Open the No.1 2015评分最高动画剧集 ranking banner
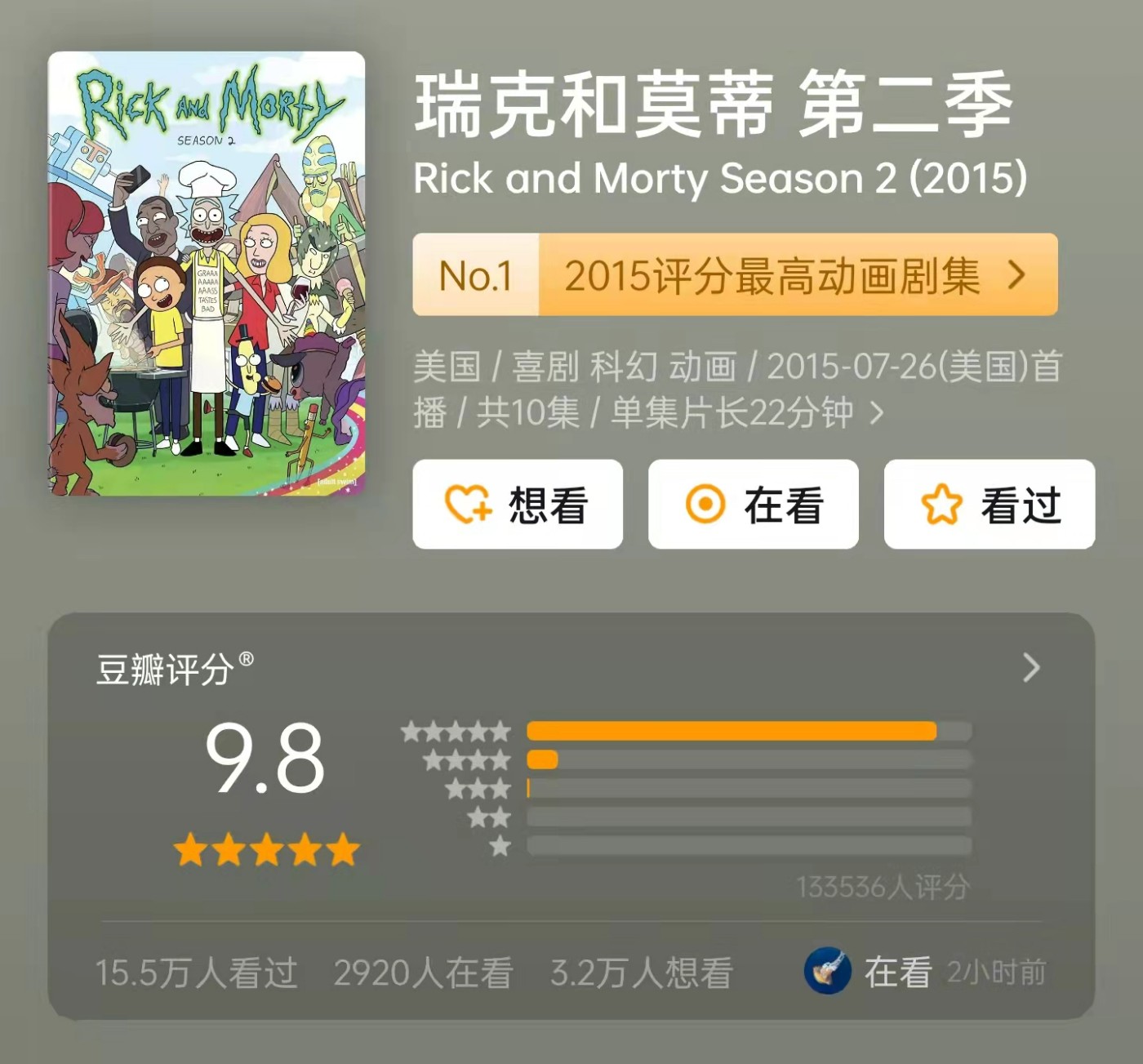The image size is (1143, 1064). pyautogui.click(x=735, y=275)
